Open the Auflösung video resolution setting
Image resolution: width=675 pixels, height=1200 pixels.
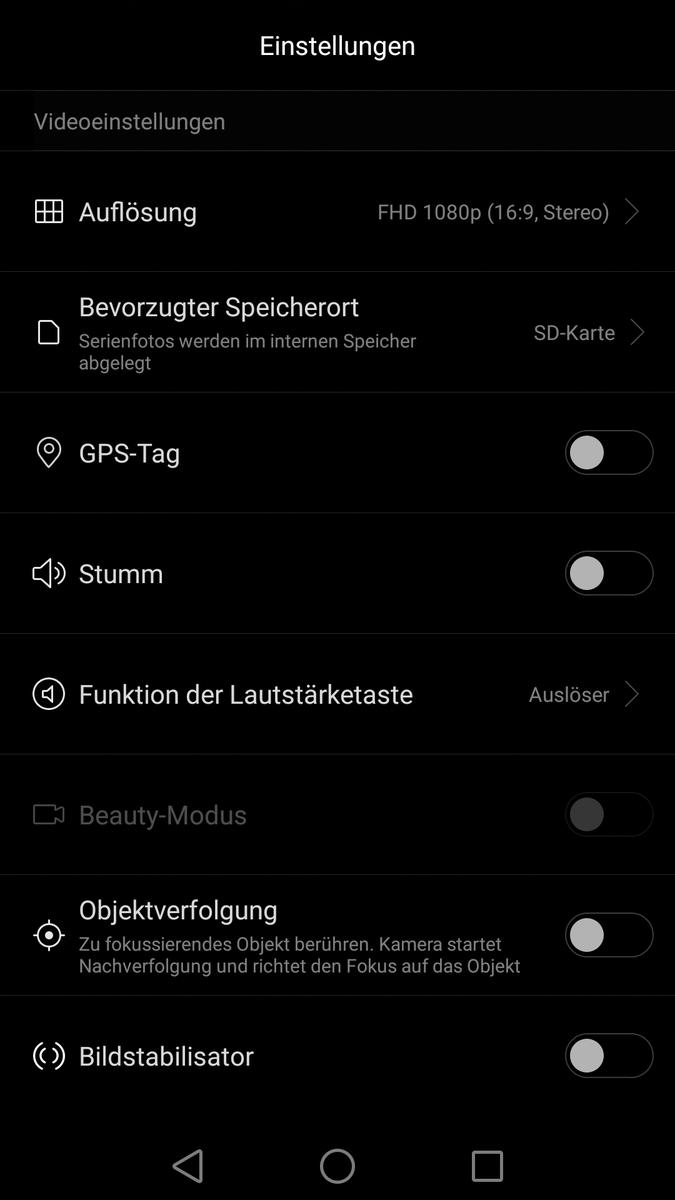[337, 212]
